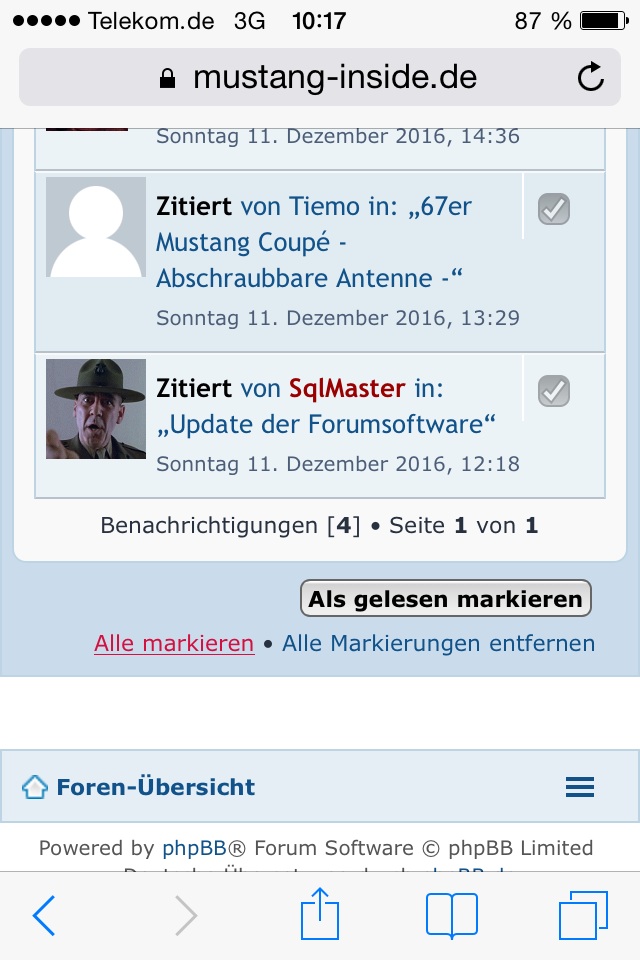Reload the page in Safari
This screenshot has height=960, width=640.
coord(591,77)
